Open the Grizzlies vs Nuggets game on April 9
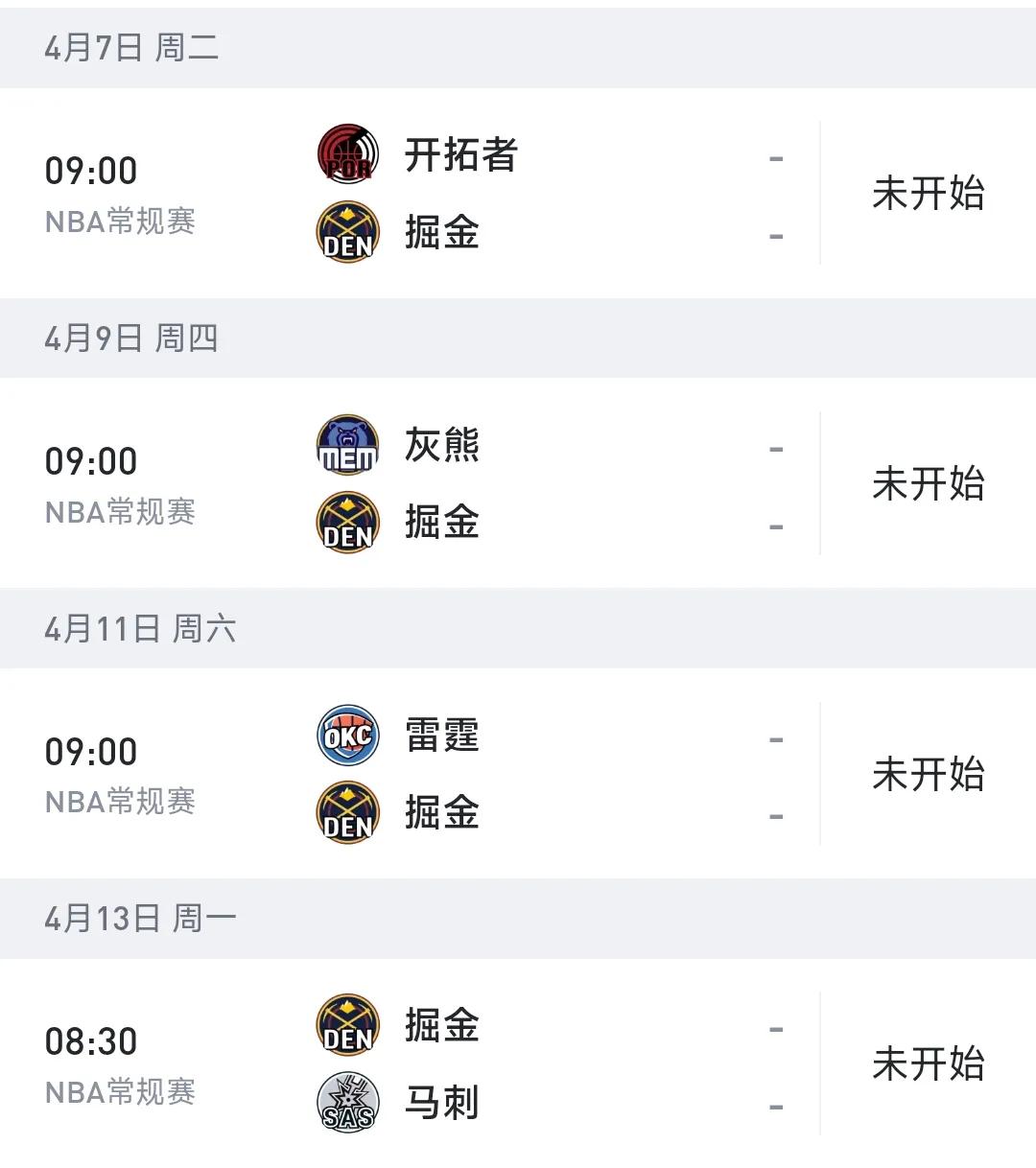Screen dimensions: 1036x1168 [518, 483]
